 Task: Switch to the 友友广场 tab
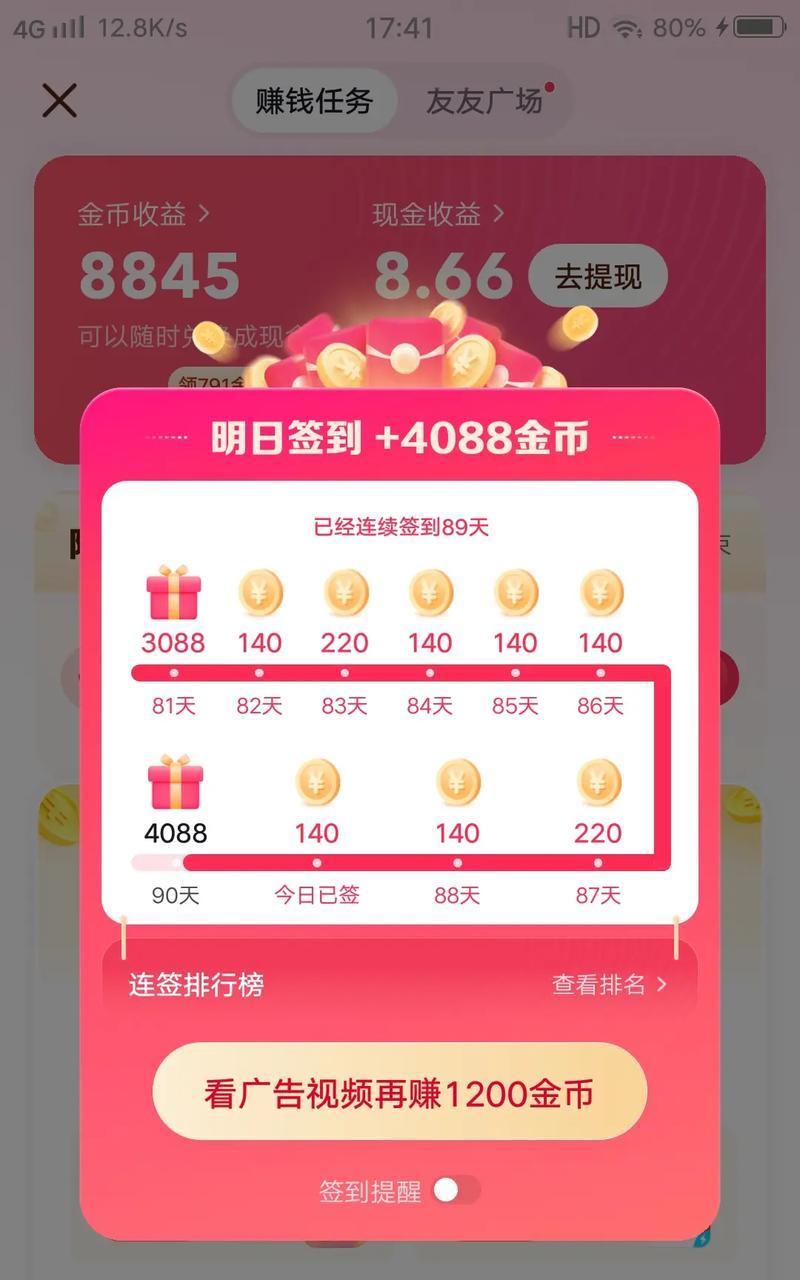[x=484, y=101]
